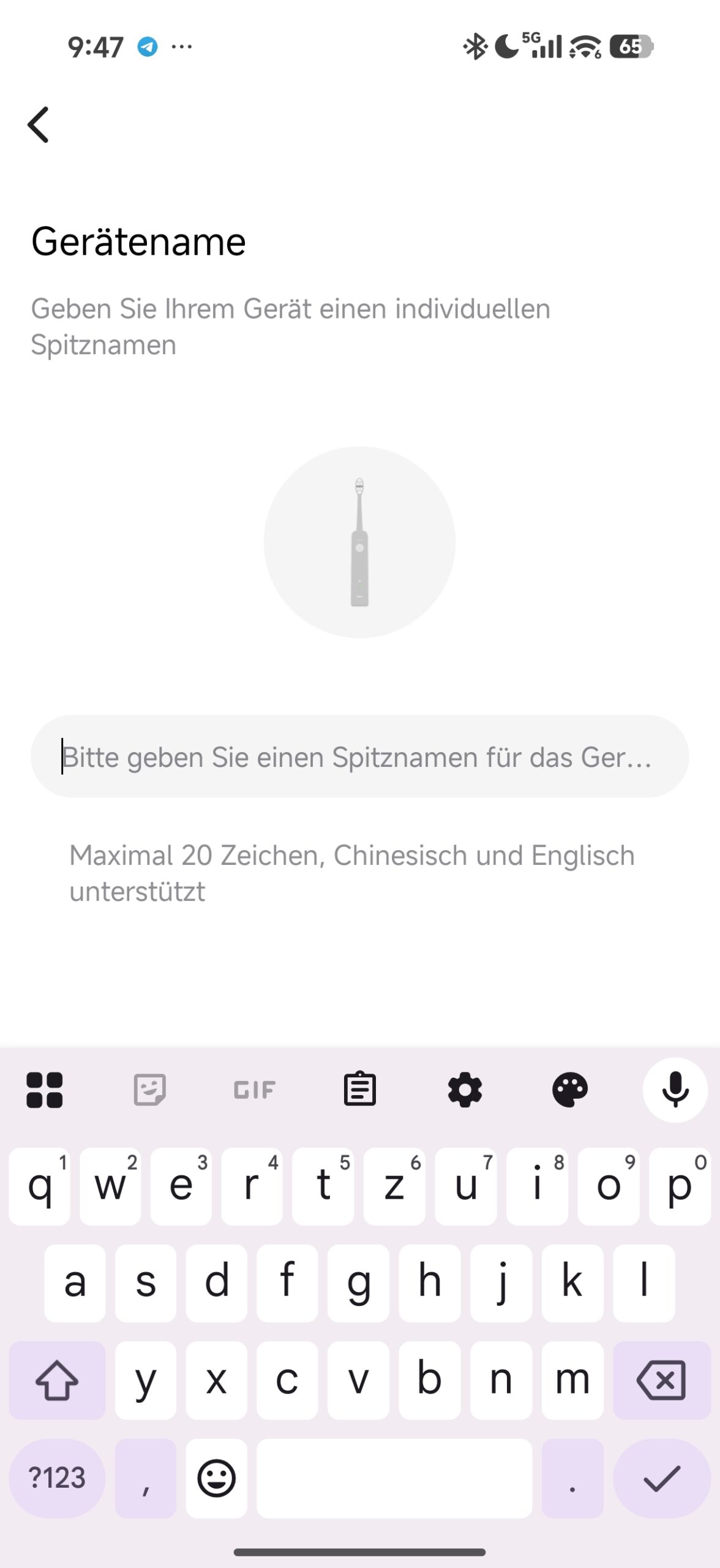The width and height of the screenshot is (720, 1568).
Task: Open the emoji keyboard
Action: pos(216,1478)
